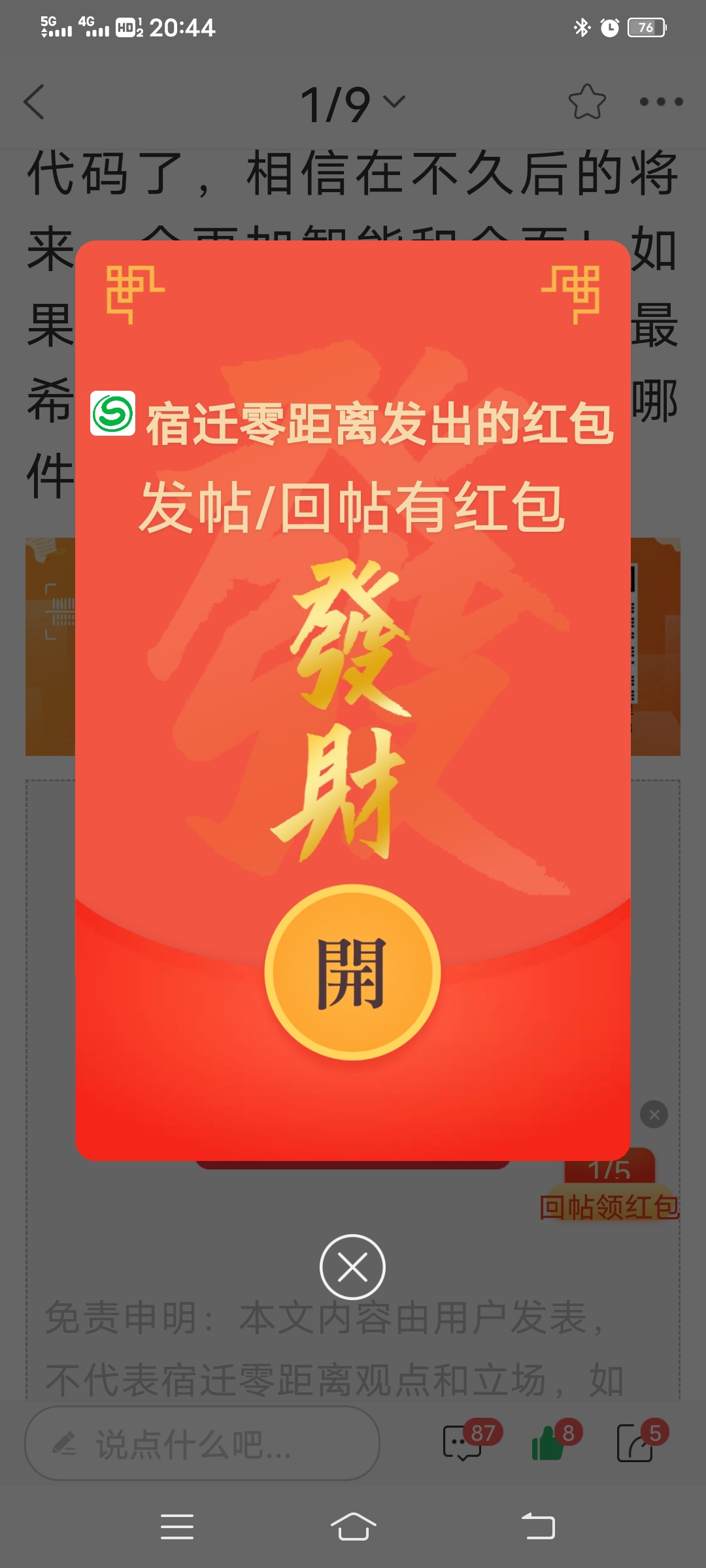Open the recent apps menu button
Viewport: 706px width, 1568px height.
(x=176, y=1527)
